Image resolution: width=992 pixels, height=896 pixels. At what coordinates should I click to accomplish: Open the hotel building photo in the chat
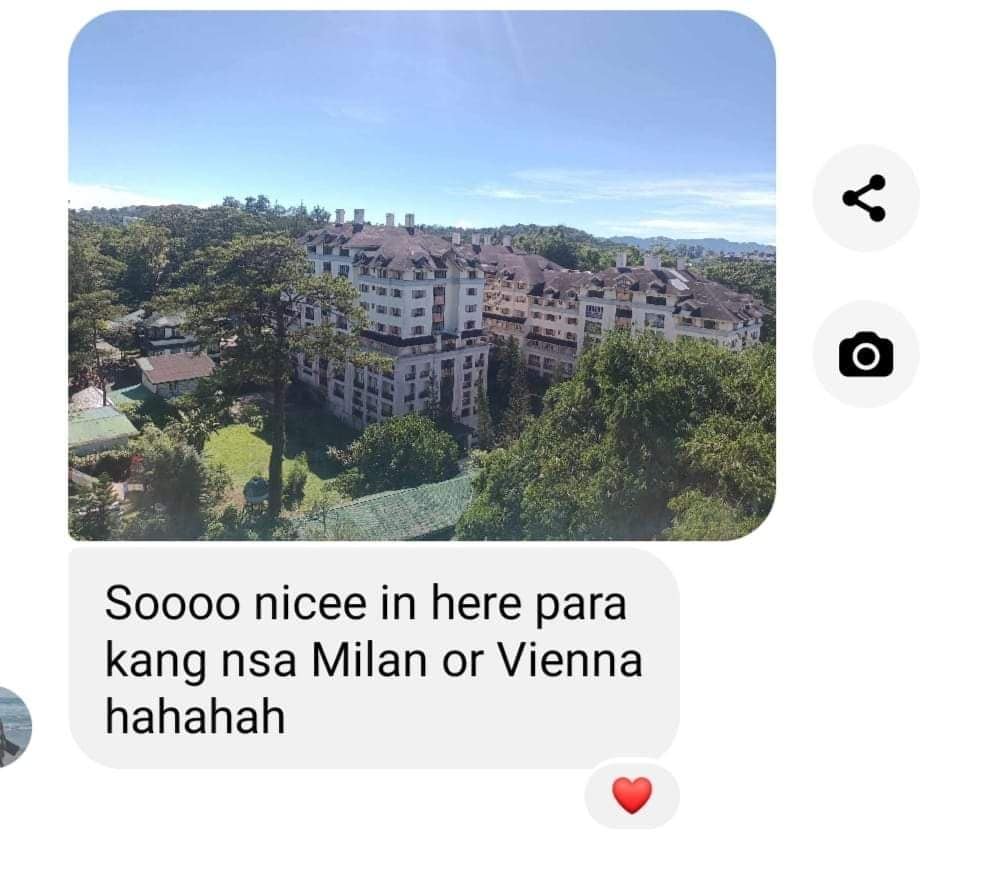(421, 275)
